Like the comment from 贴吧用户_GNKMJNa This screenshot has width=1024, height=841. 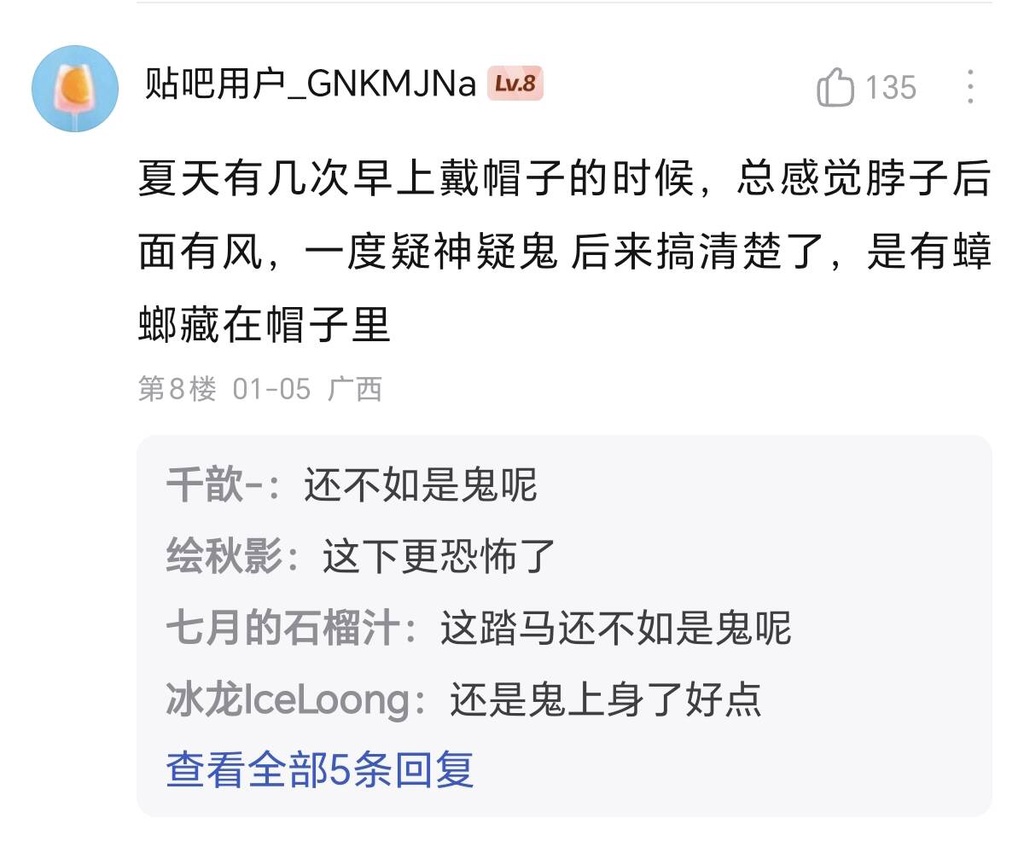point(836,88)
